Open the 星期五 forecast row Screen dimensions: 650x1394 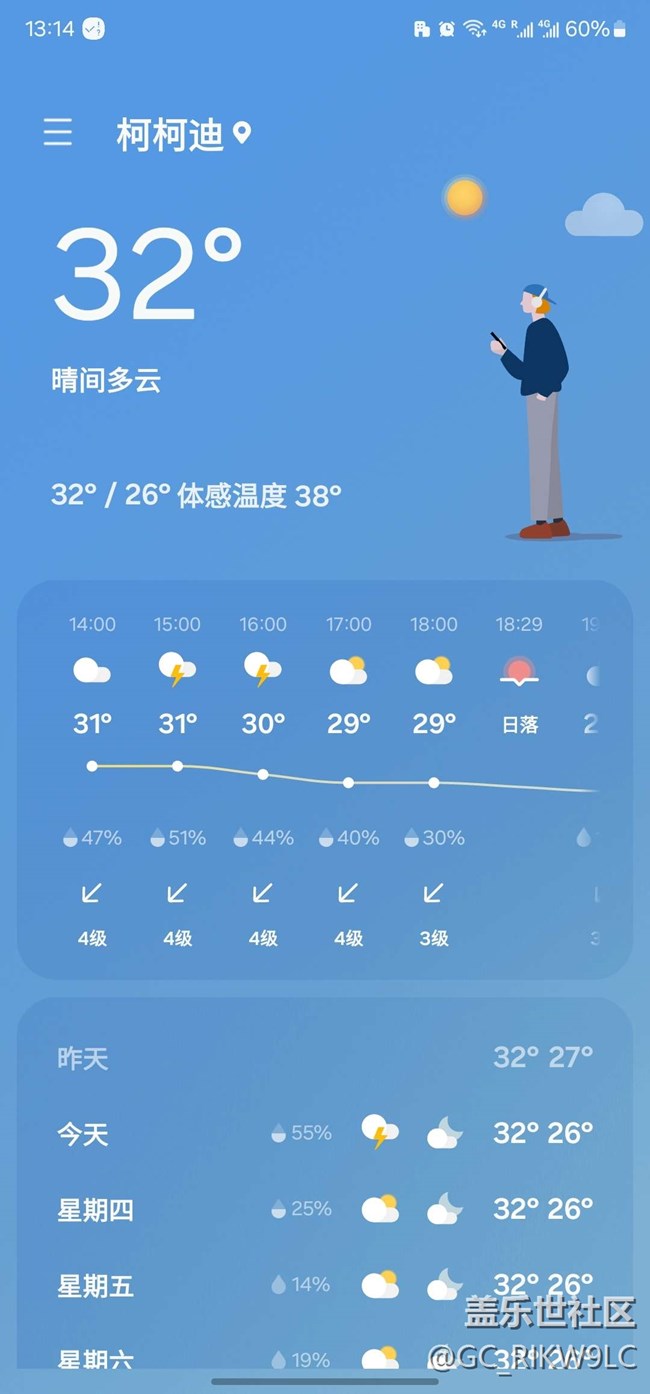(x=325, y=1285)
